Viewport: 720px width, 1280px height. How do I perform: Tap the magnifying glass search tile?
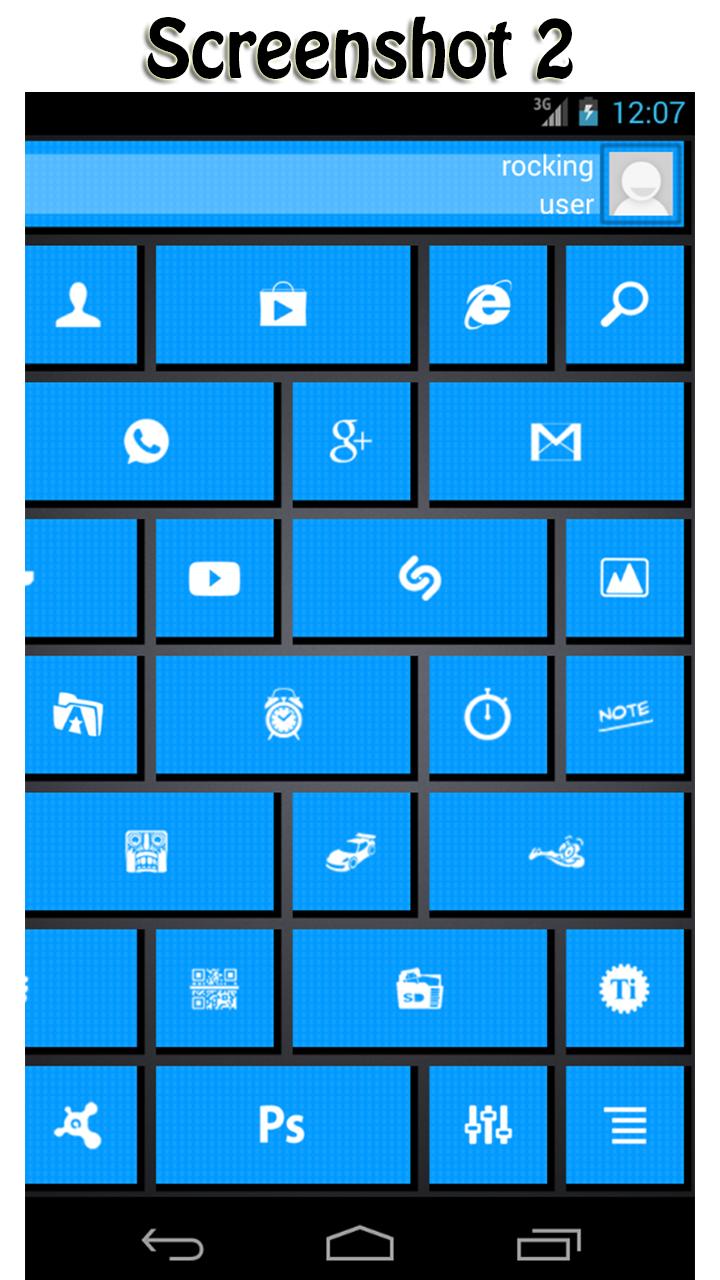click(625, 304)
